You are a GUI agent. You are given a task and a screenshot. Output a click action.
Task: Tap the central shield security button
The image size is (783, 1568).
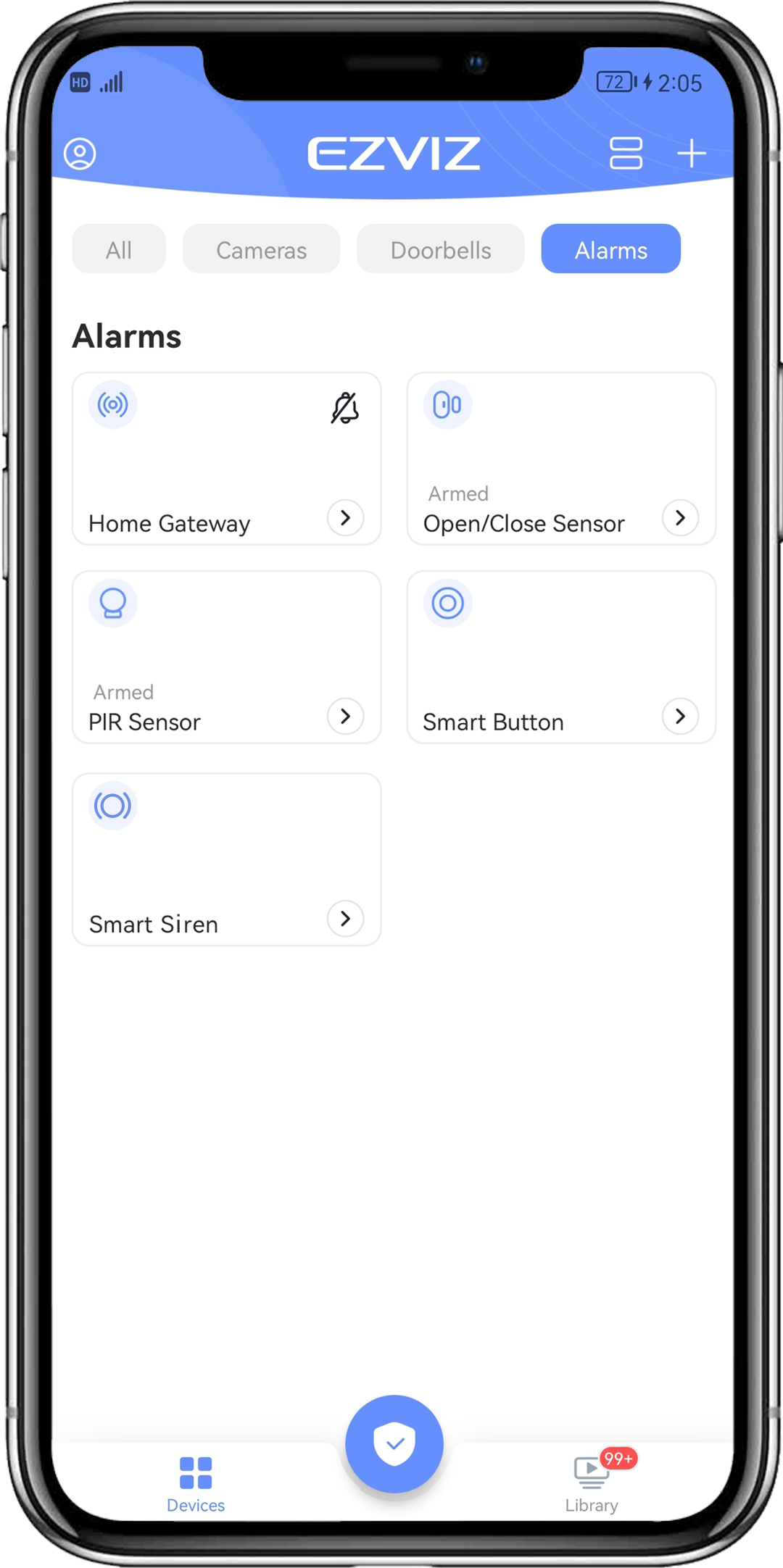click(394, 1443)
